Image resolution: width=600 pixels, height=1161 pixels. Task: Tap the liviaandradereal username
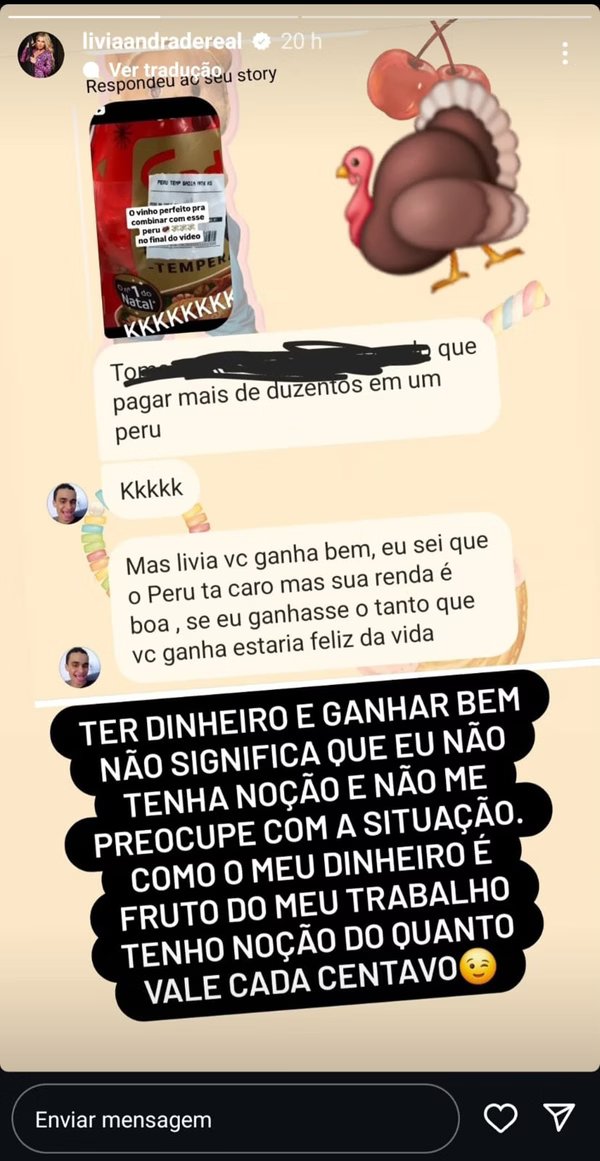click(162, 41)
